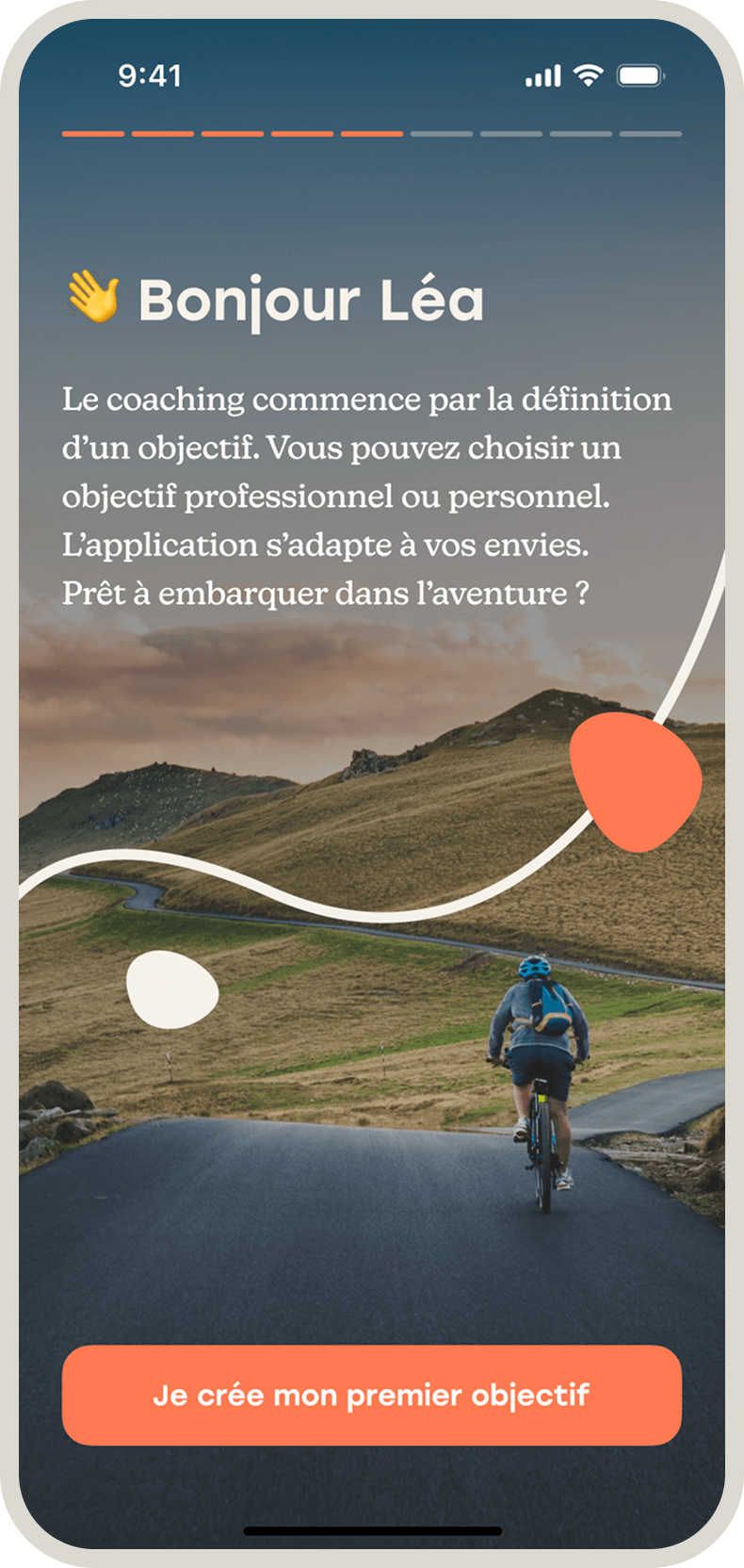
Task: Tap 'Je crée mon premier objectif' button
Action: [371, 1395]
